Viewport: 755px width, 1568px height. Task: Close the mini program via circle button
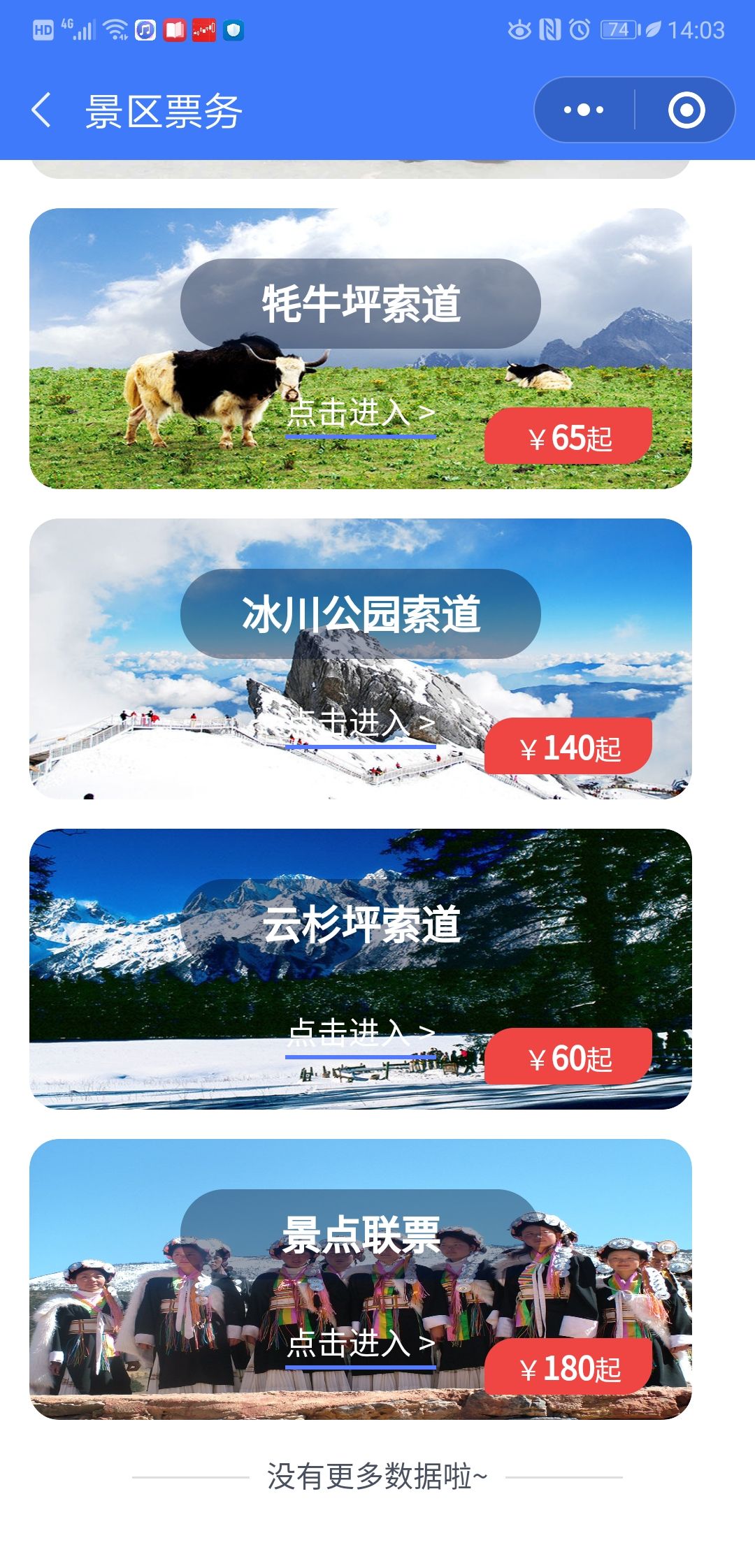point(686,110)
